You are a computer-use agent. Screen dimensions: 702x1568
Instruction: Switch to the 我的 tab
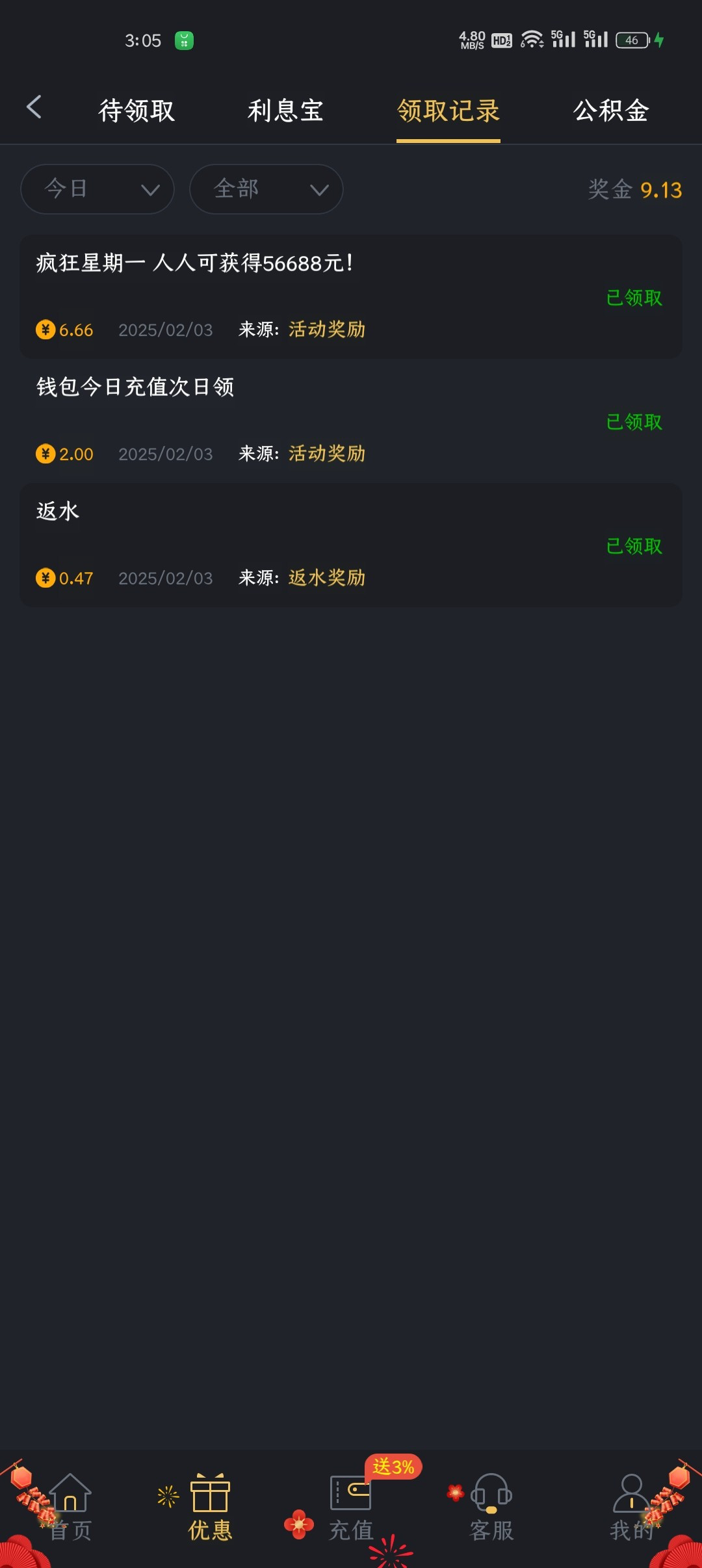point(631,1508)
